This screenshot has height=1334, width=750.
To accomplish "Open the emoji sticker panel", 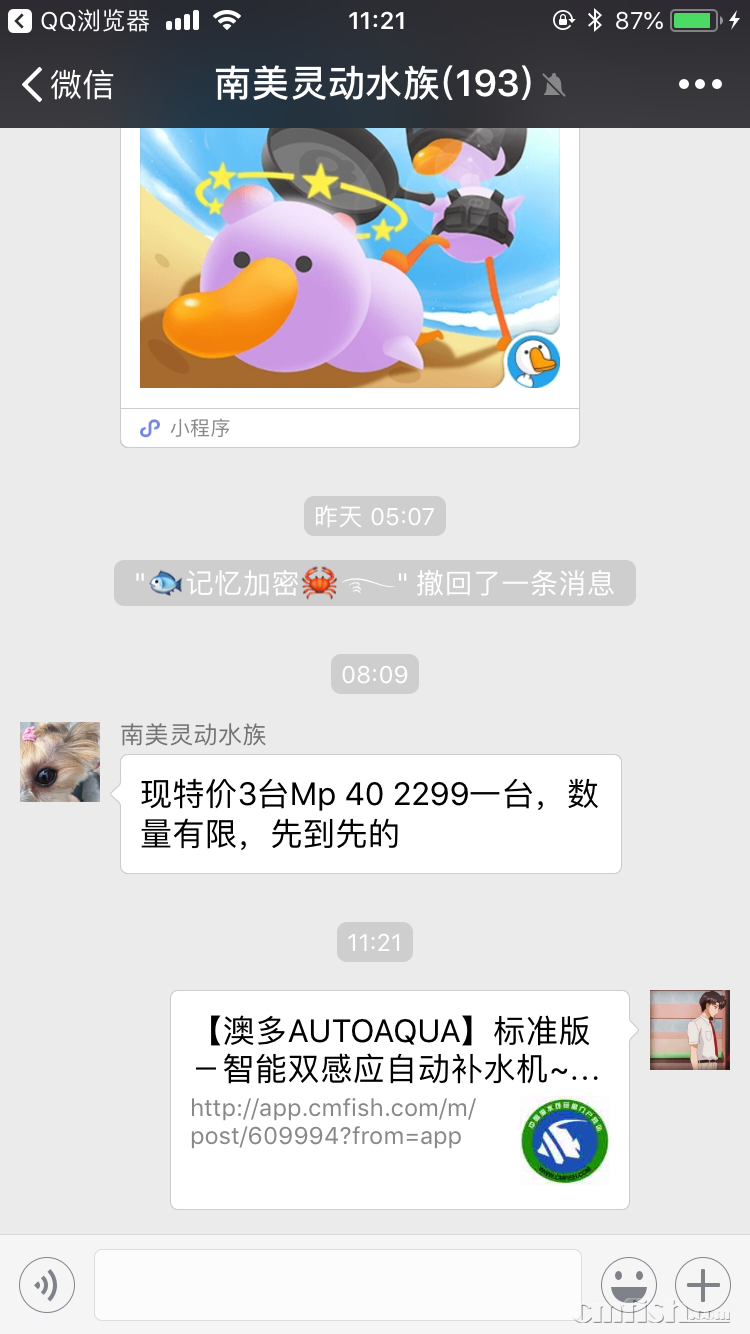I will click(628, 1285).
